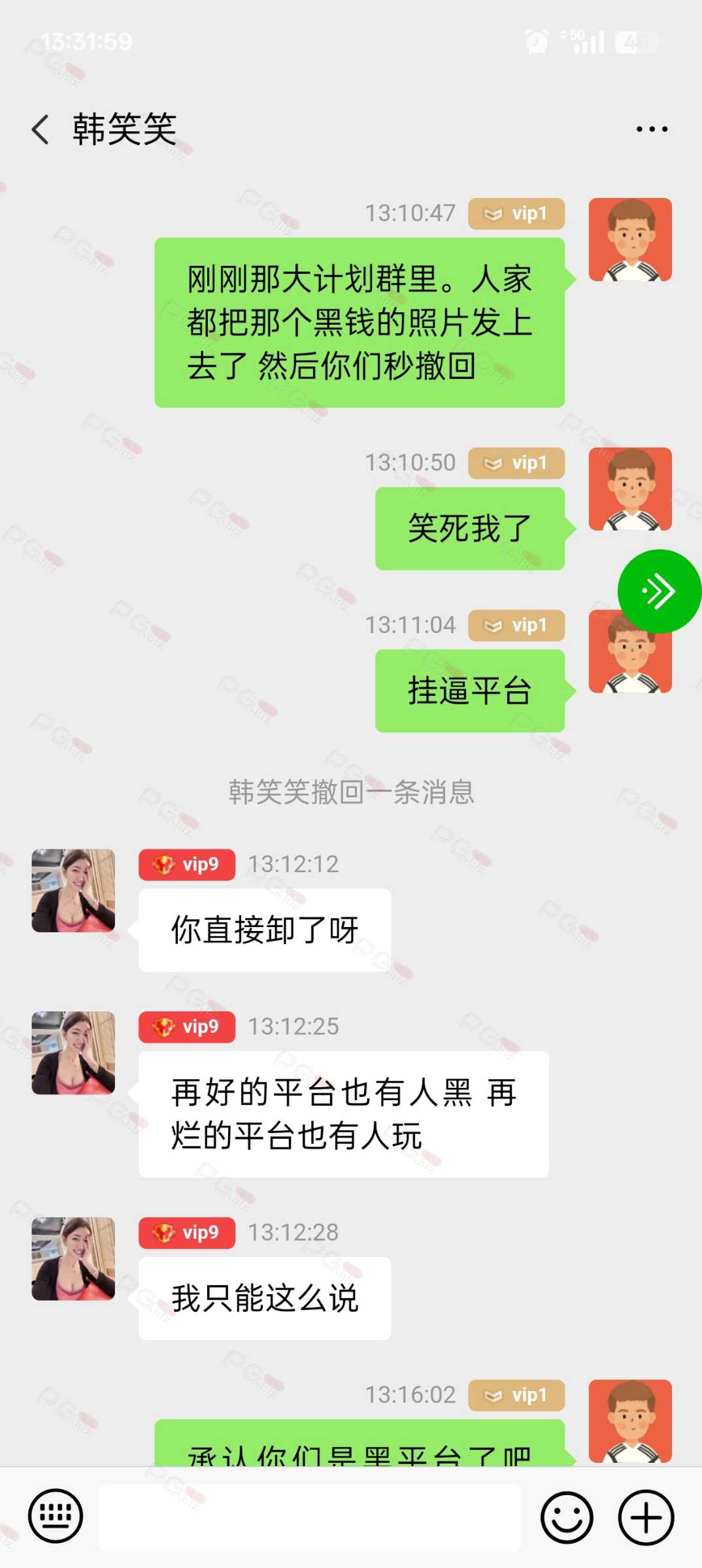Tap the avatar beside 我只能这么说
Viewport: 702px width, 1568px height.
coord(73,1258)
